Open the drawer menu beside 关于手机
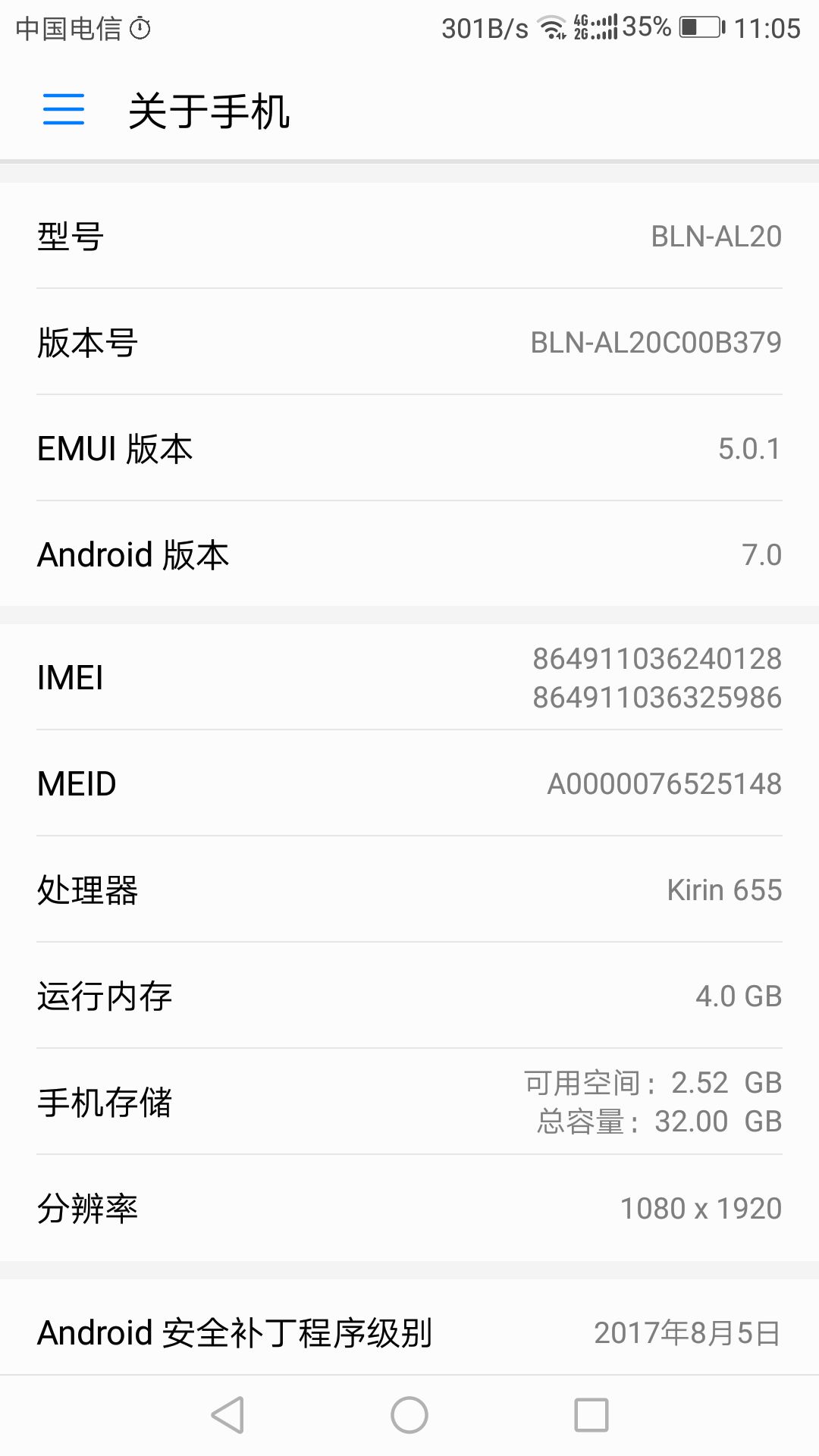 coord(64,110)
